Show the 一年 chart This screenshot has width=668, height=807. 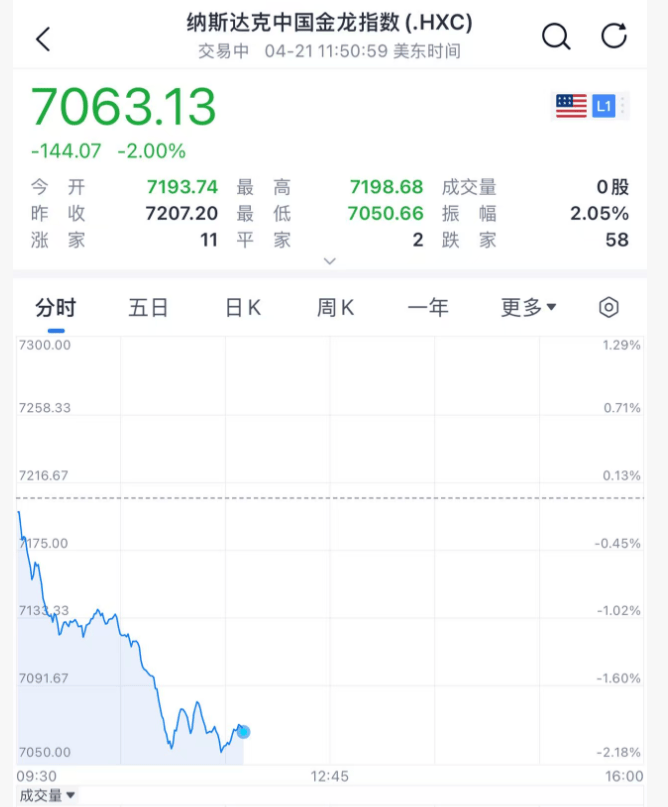[428, 308]
